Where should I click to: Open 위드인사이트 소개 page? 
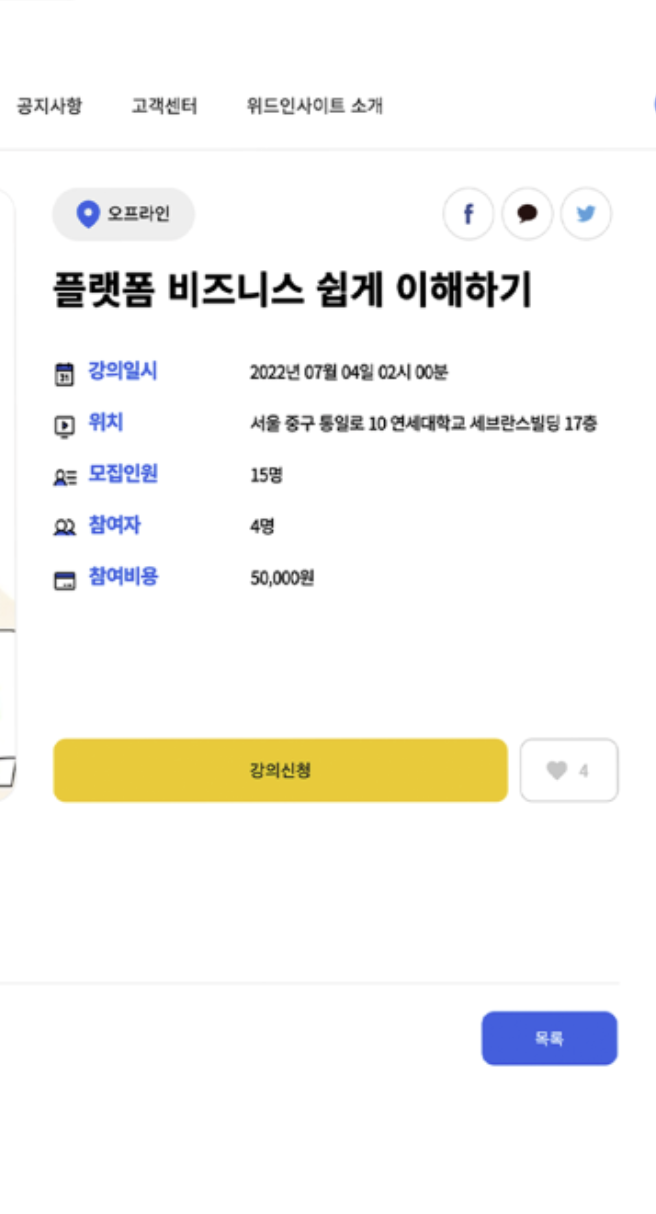(x=314, y=106)
